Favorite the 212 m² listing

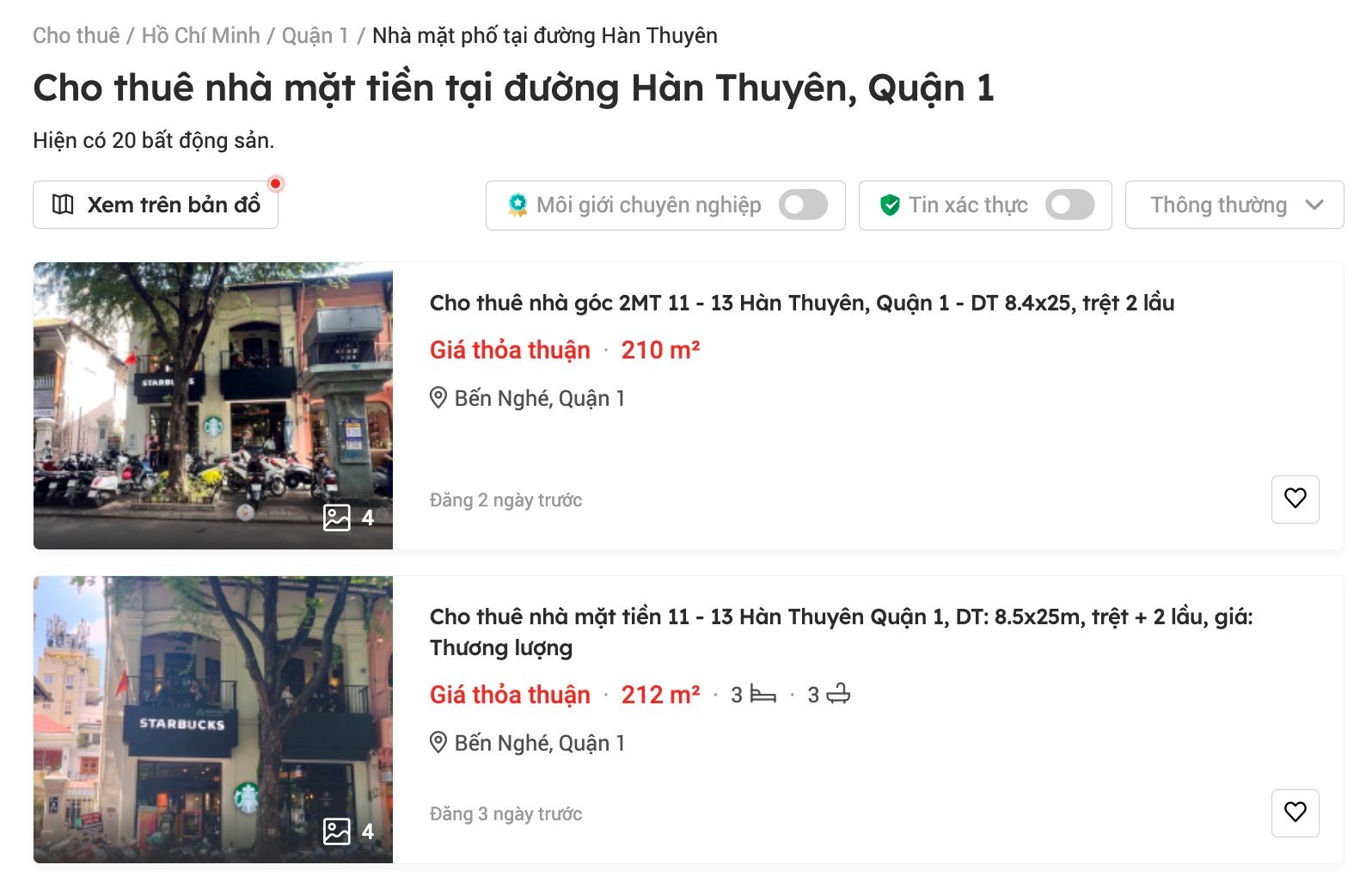(x=1295, y=813)
